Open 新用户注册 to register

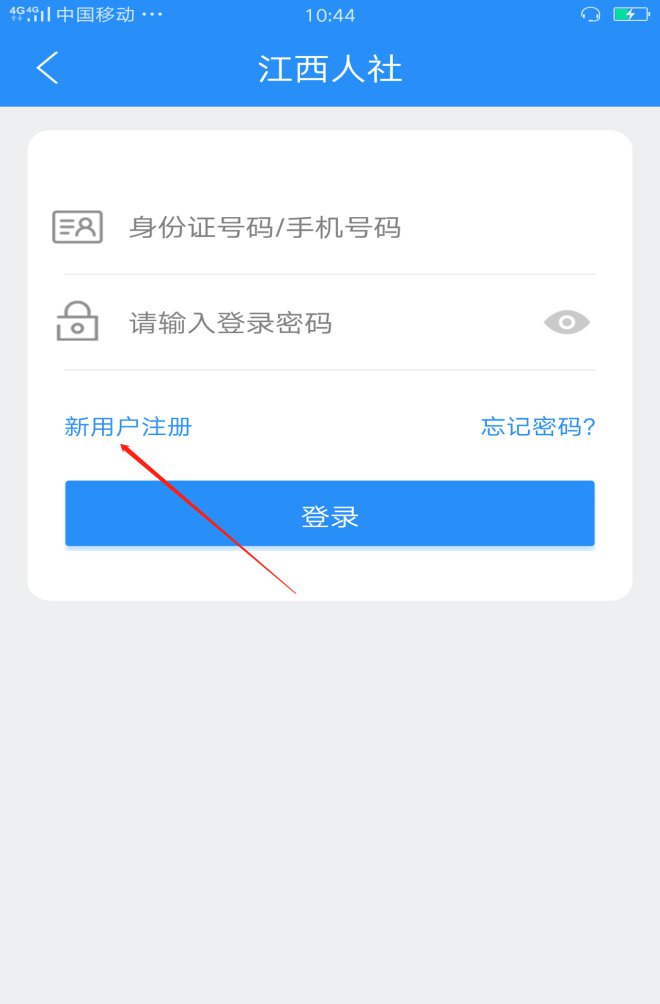click(128, 428)
